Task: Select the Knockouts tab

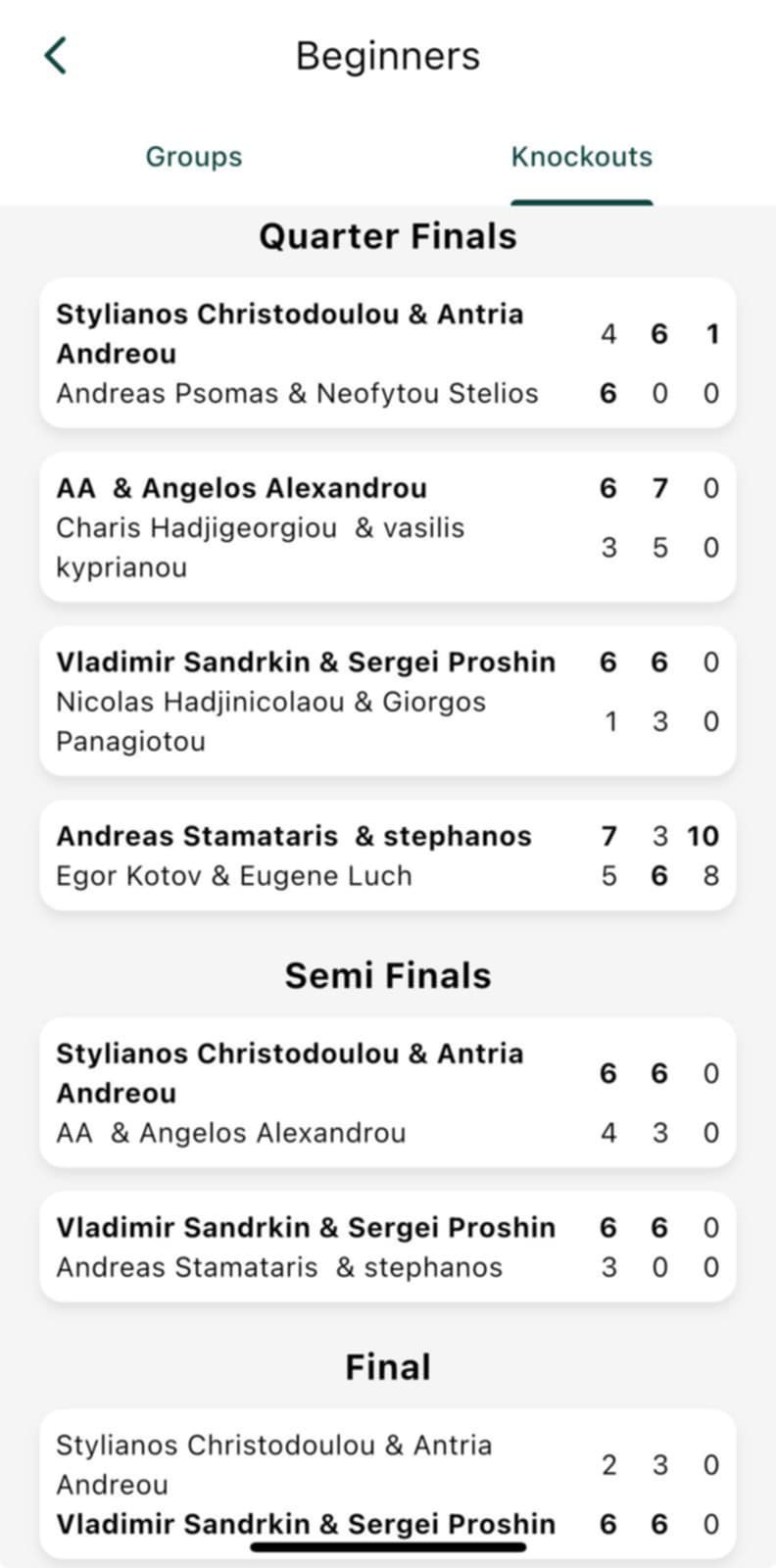Action: pos(581,157)
